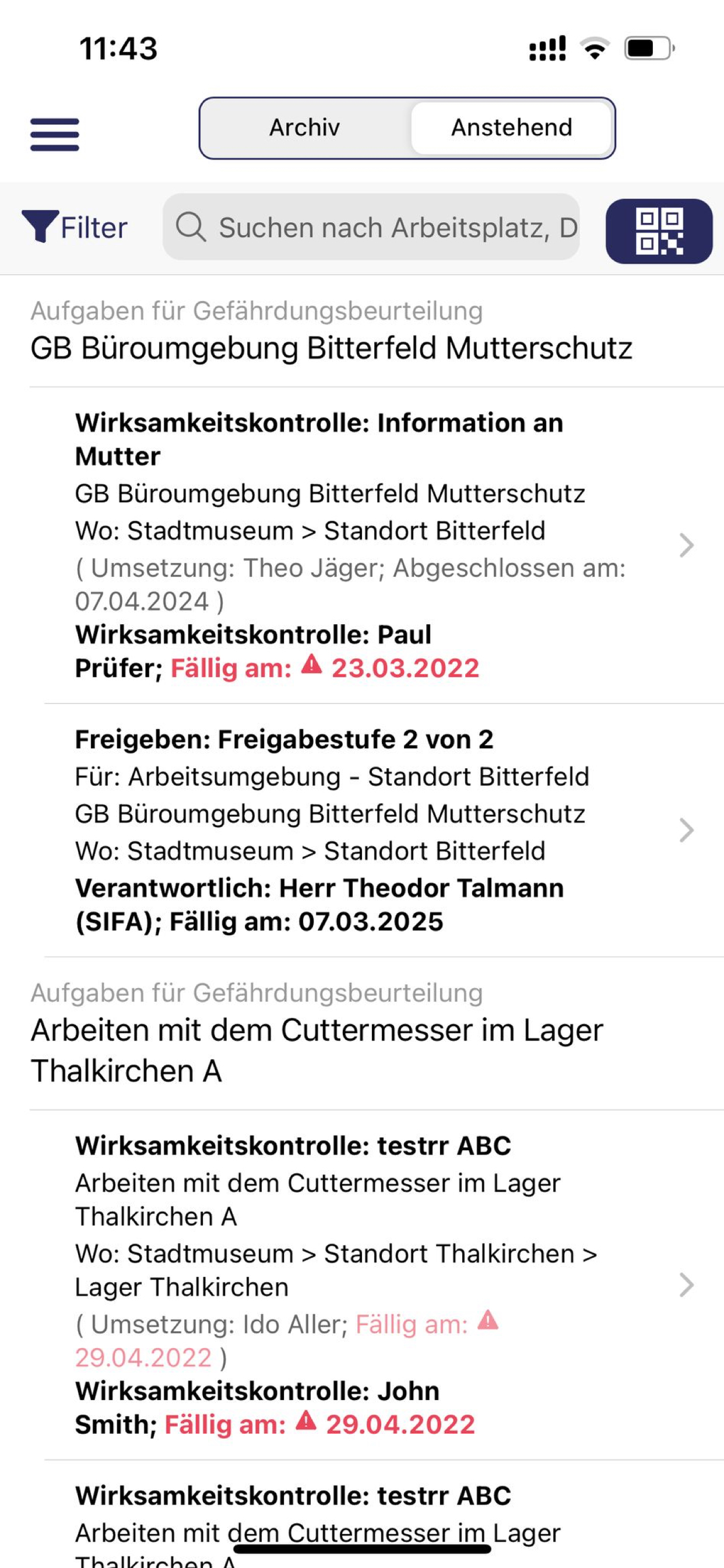Viewport: 724px width, 1568px height.
Task: Switch to the Archiv tab
Action: tap(305, 128)
